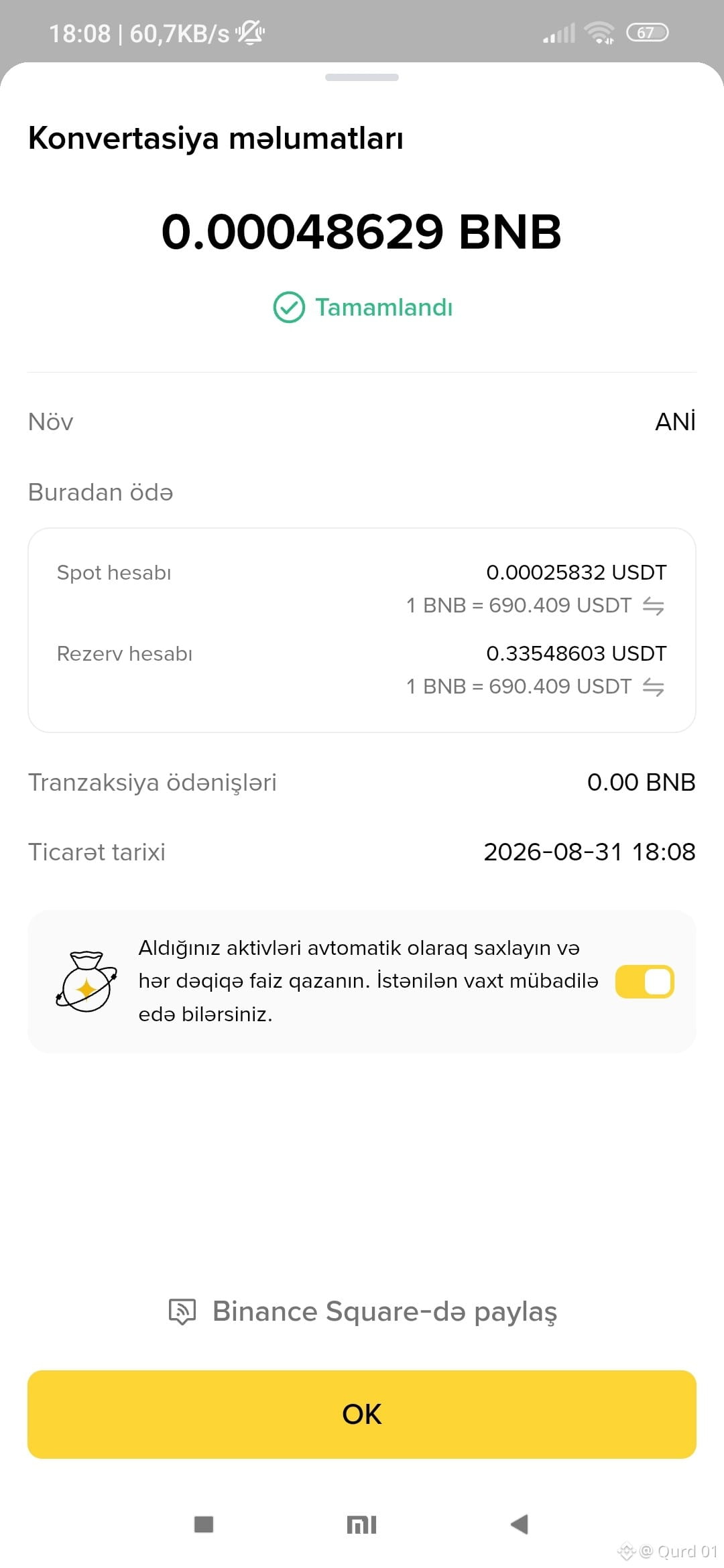
Task: Go home using the Mi button
Action: (362, 1524)
